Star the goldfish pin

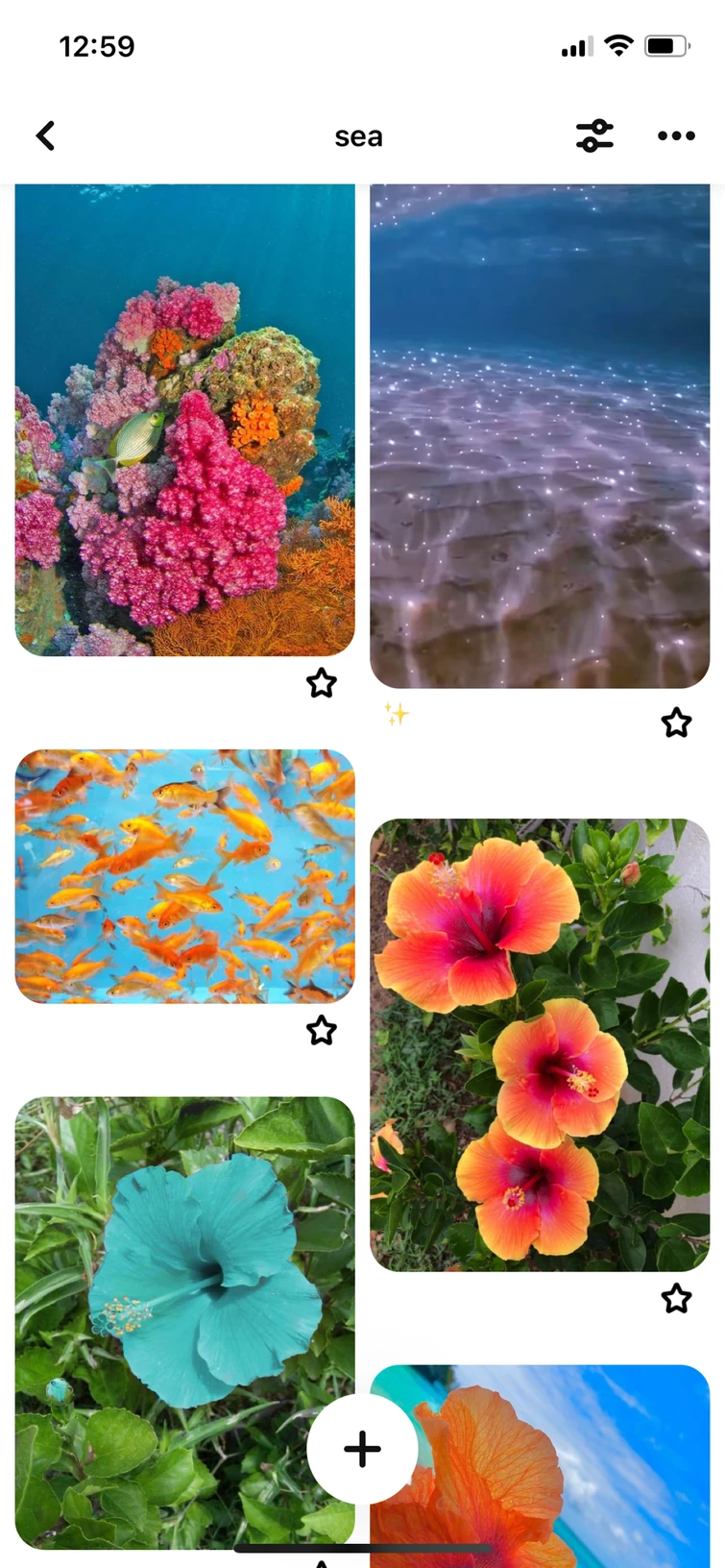tap(322, 1031)
